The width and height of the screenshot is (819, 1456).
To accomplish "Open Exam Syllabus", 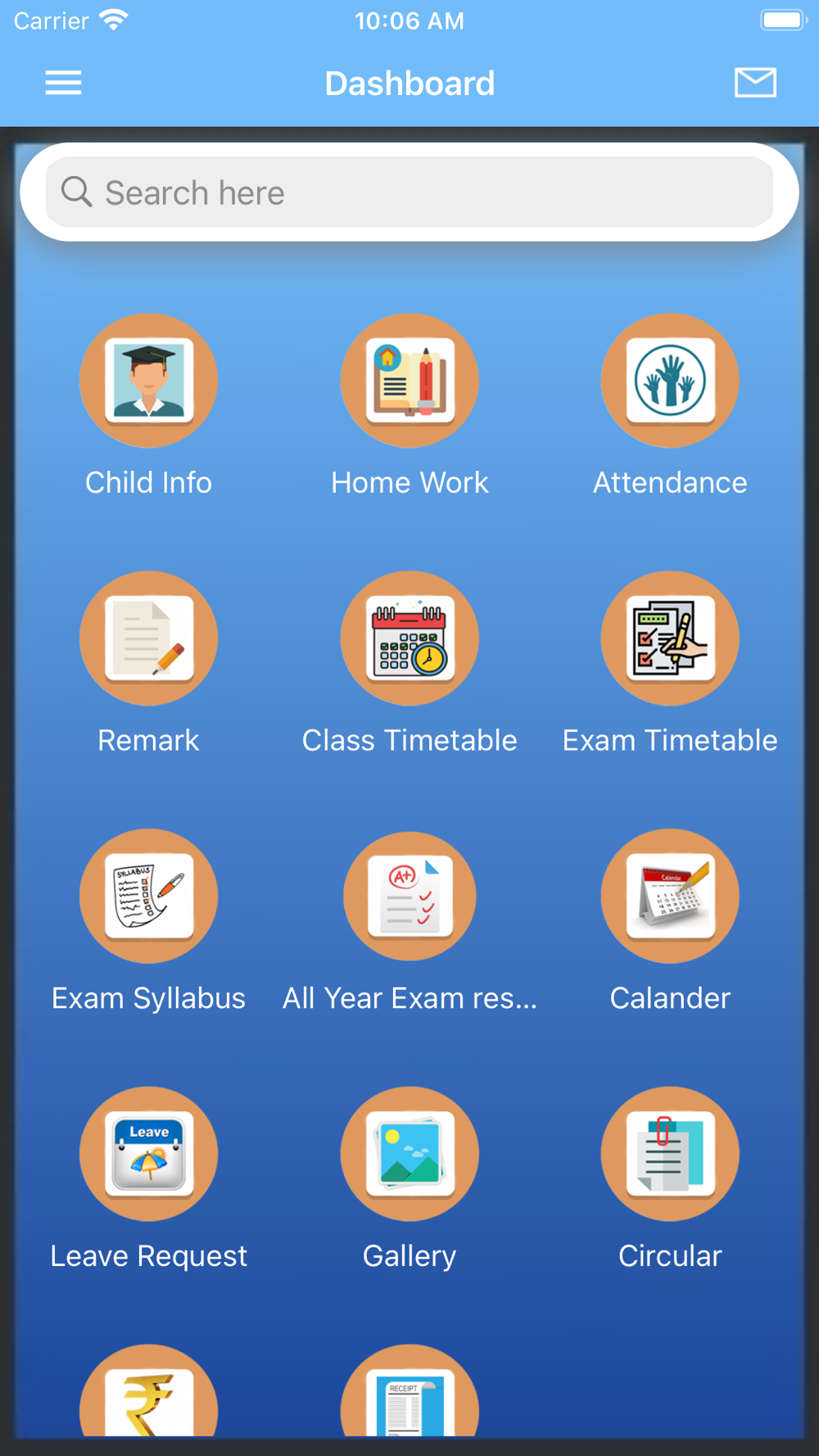I will (148, 897).
